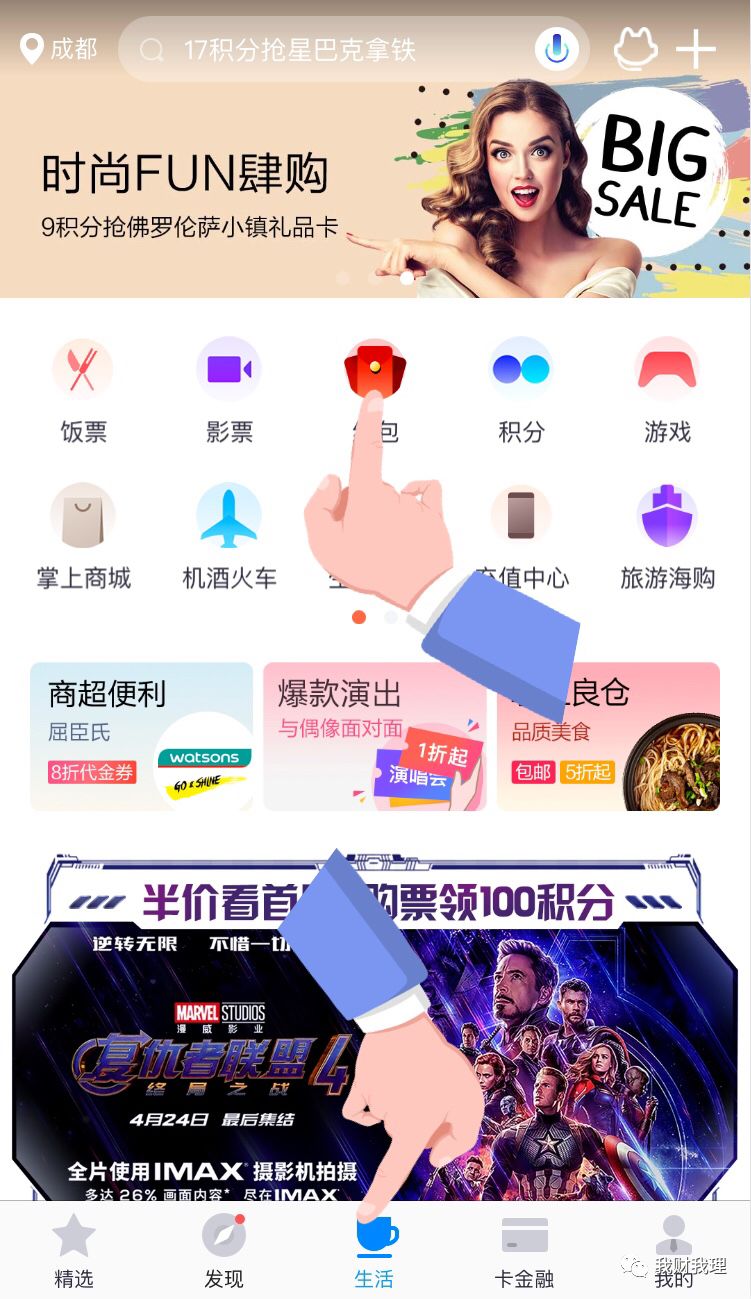Switch to the 发现 tab
Viewport: 751px width, 1299px height.
coord(224,1251)
